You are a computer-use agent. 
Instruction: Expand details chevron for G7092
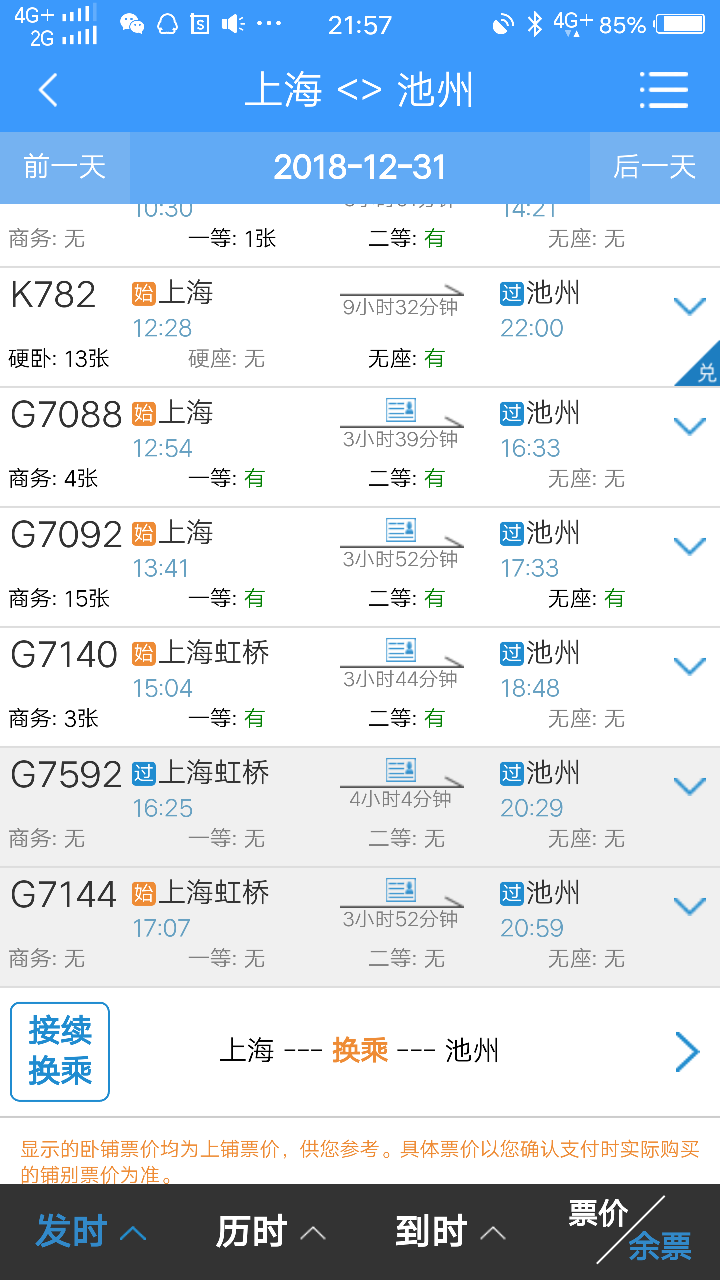[x=690, y=546]
